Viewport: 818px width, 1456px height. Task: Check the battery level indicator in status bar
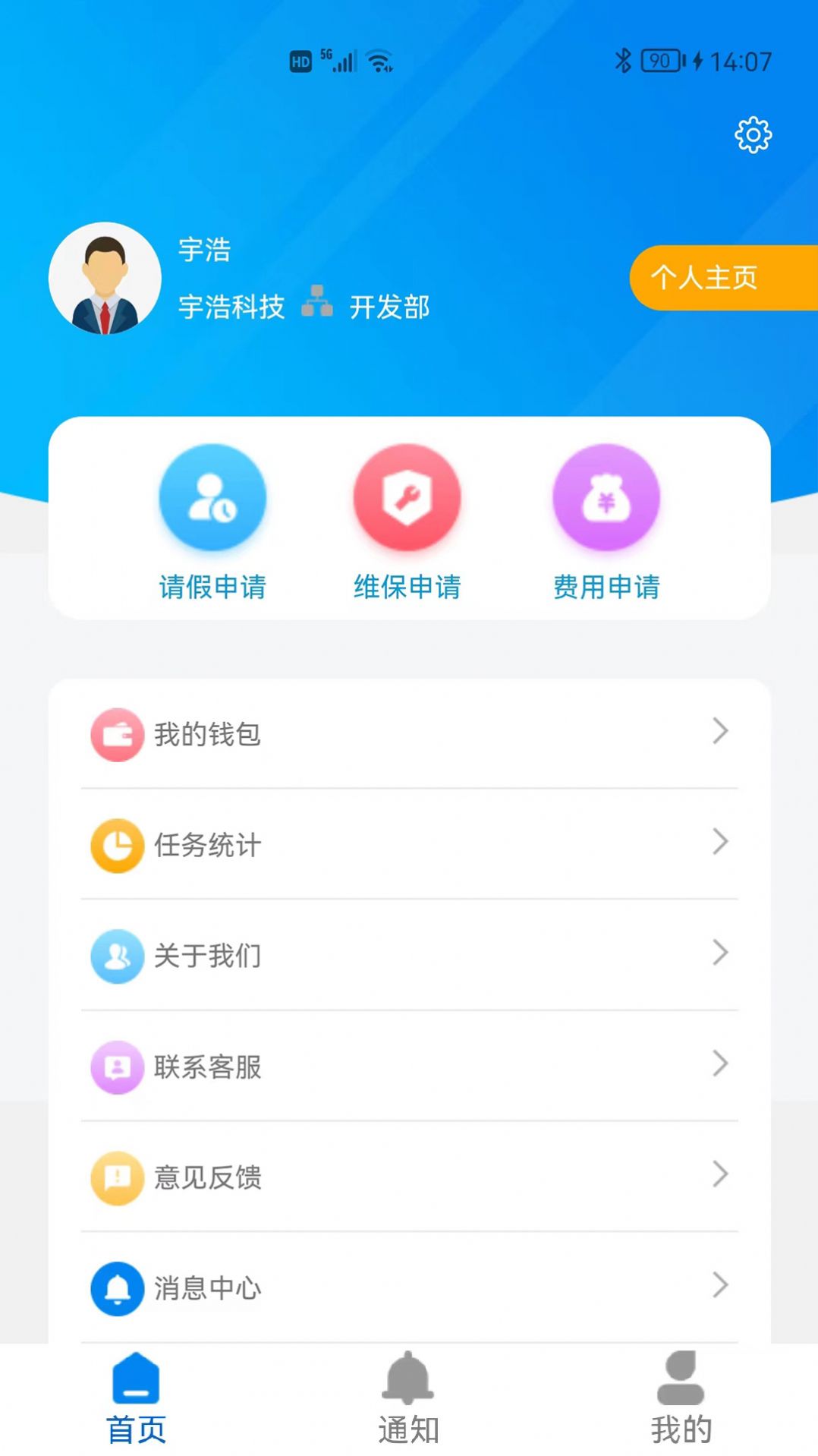pos(659,61)
